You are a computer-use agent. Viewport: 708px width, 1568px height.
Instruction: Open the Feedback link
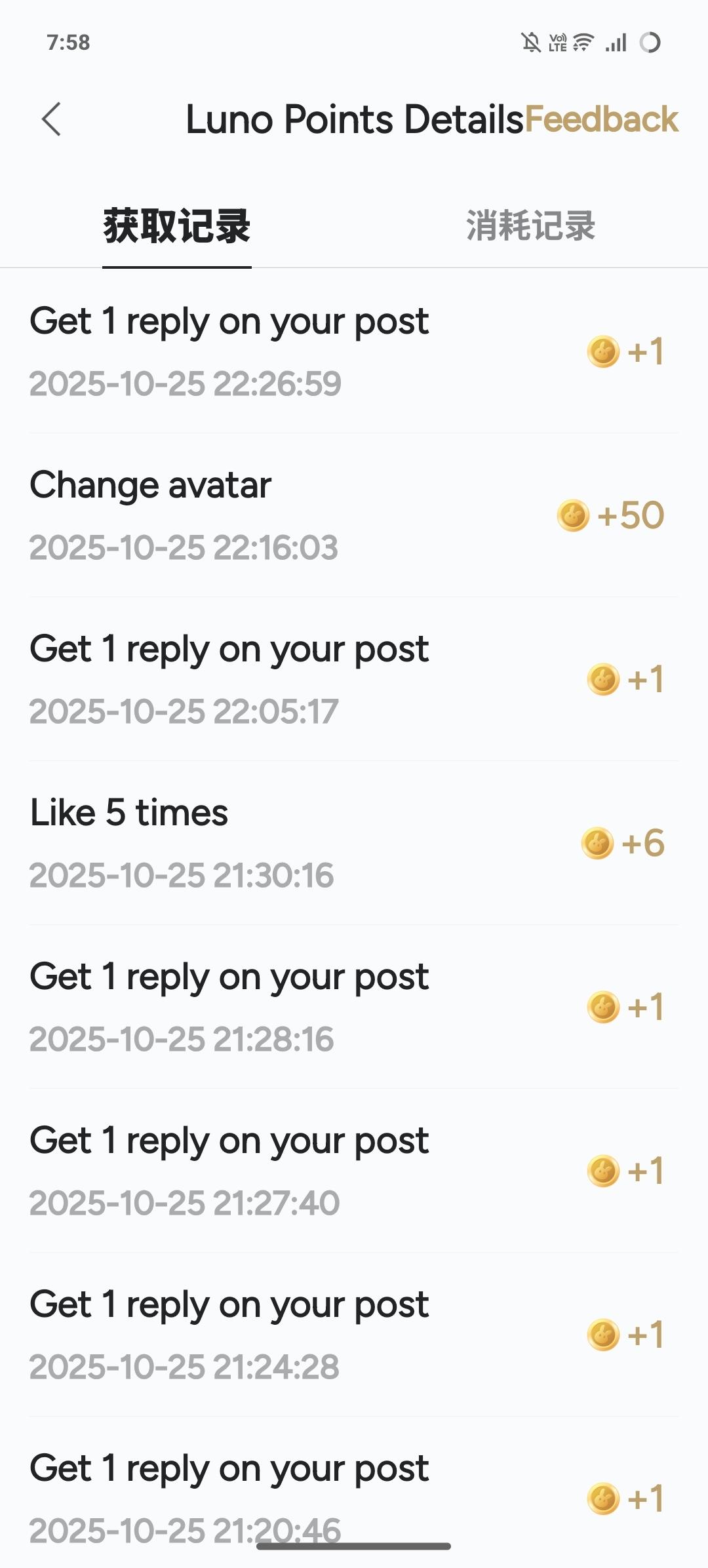(601, 120)
